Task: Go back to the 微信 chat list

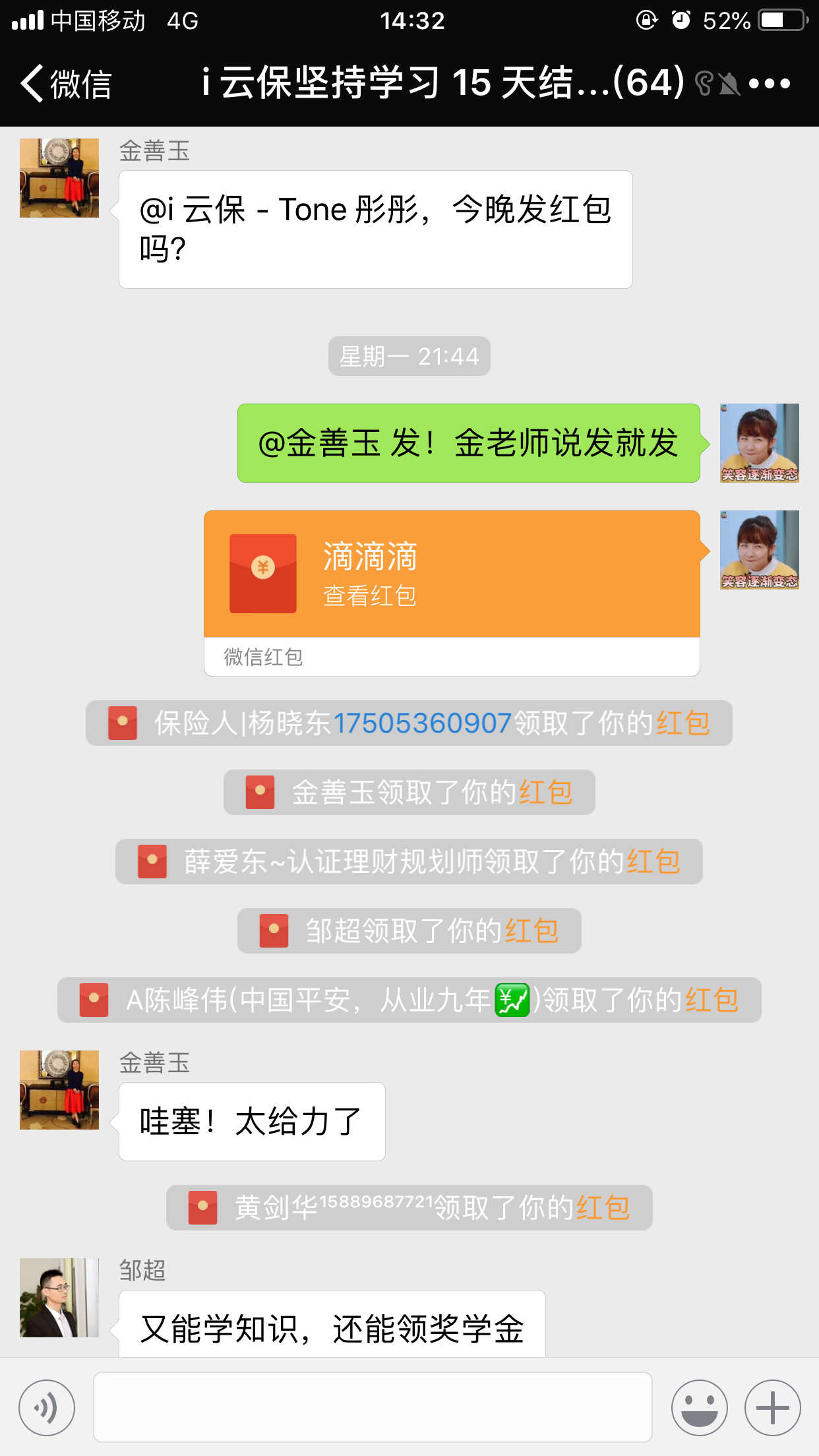Action: (x=66, y=84)
